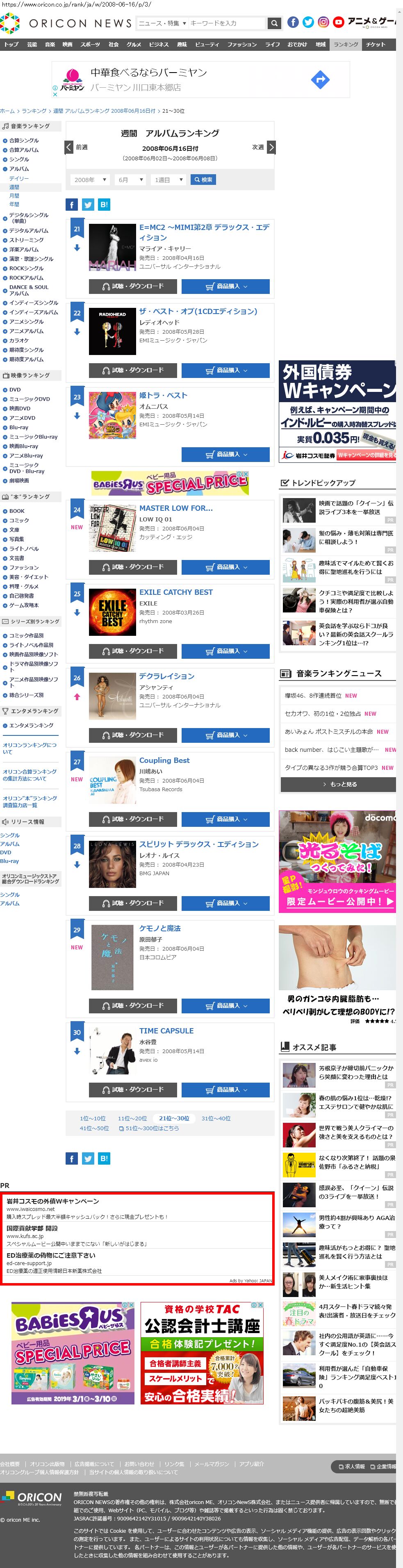Go to ranking page 31位~40位

coord(216,1117)
